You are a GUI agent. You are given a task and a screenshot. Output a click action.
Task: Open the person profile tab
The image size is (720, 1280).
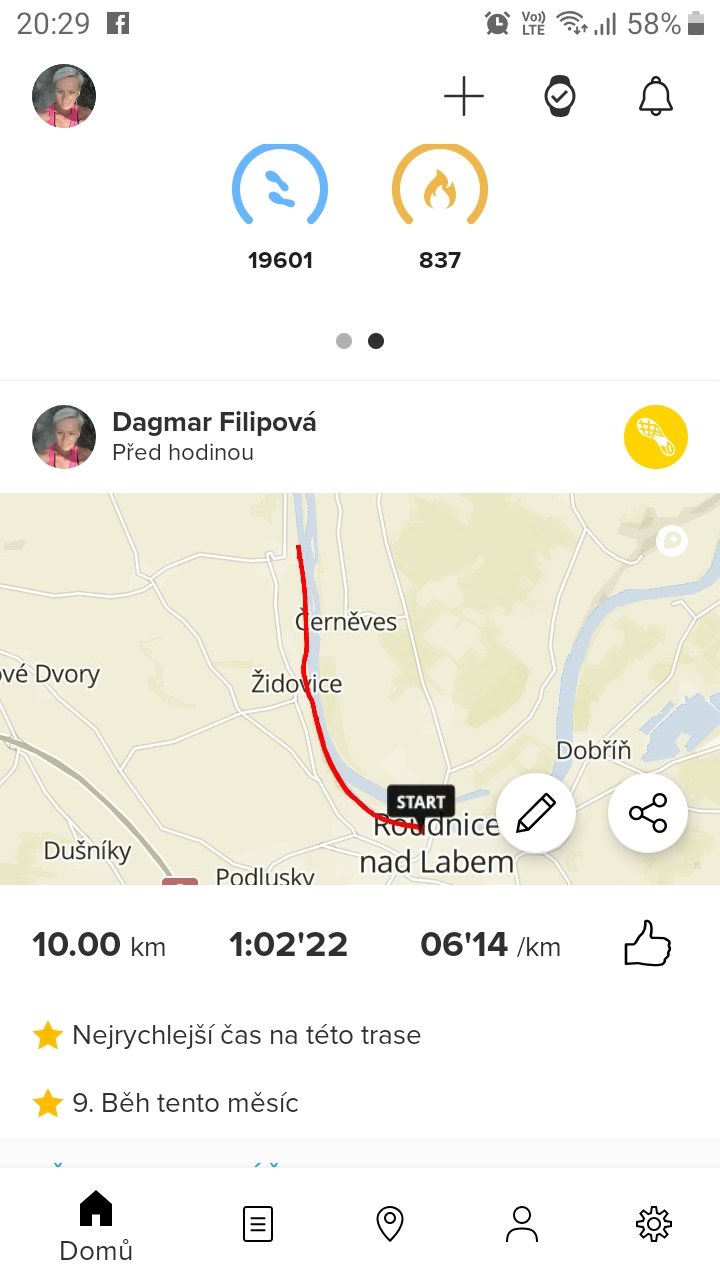tap(522, 1224)
